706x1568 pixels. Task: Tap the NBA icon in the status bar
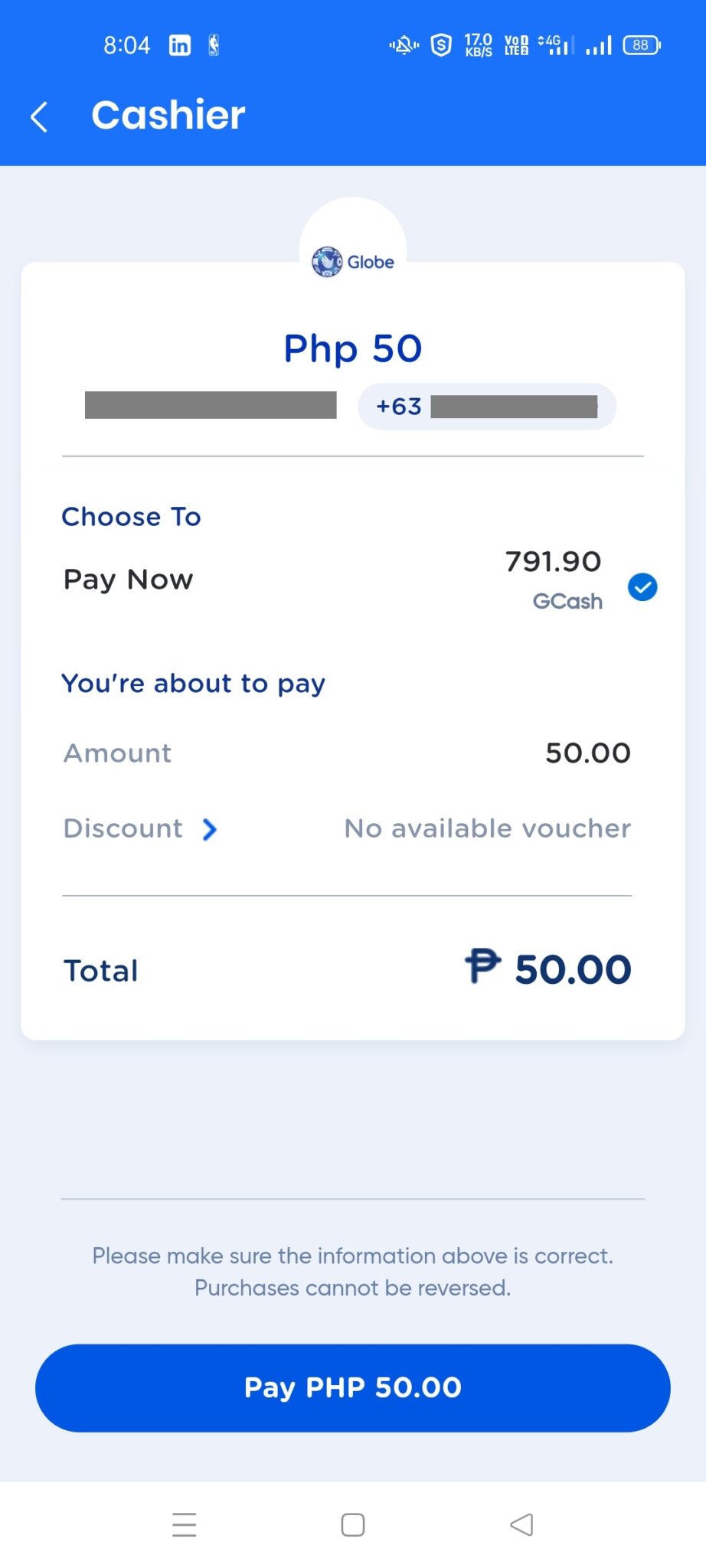[212, 45]
